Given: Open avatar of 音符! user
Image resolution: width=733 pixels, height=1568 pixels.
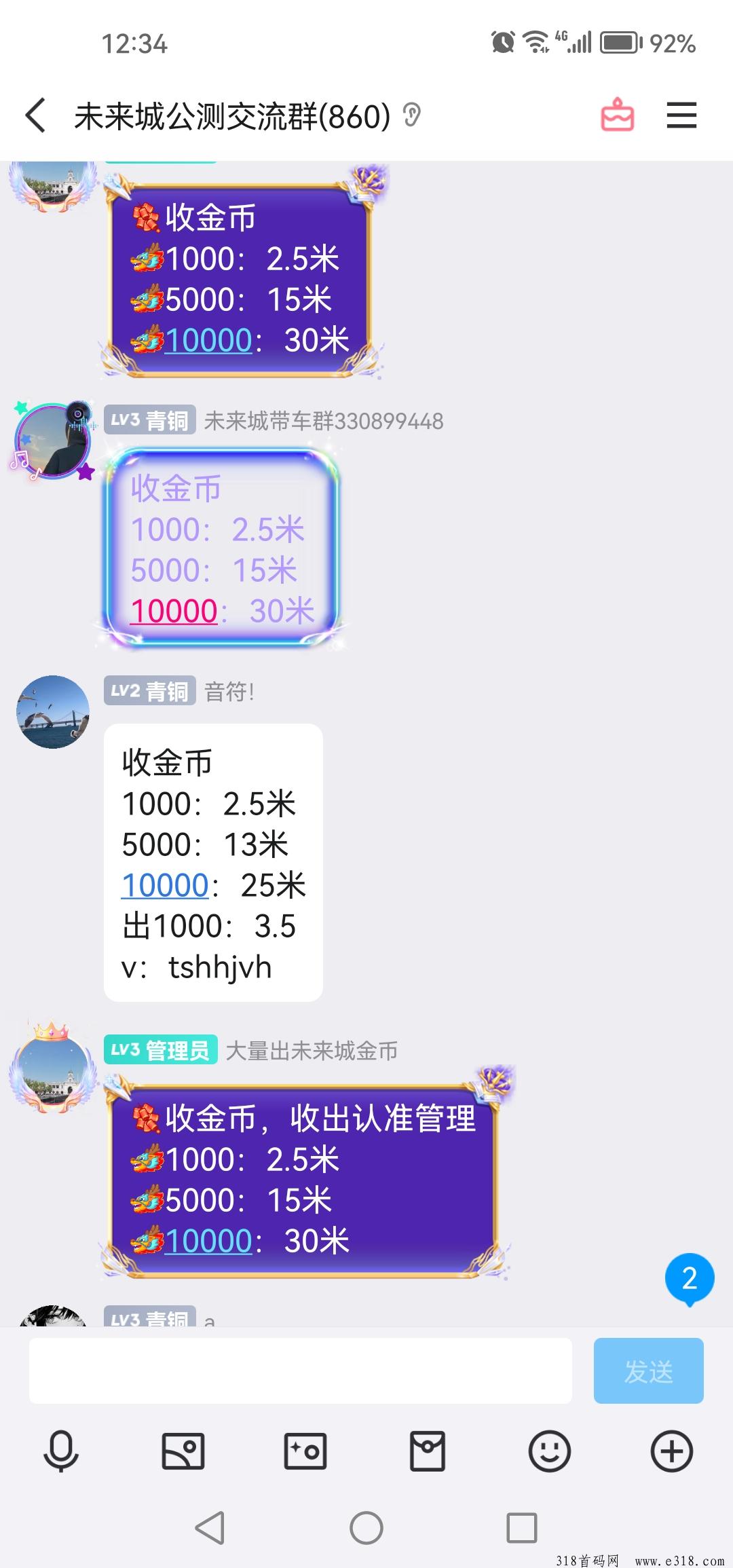Looking at the screenshot, I should 53,712.
